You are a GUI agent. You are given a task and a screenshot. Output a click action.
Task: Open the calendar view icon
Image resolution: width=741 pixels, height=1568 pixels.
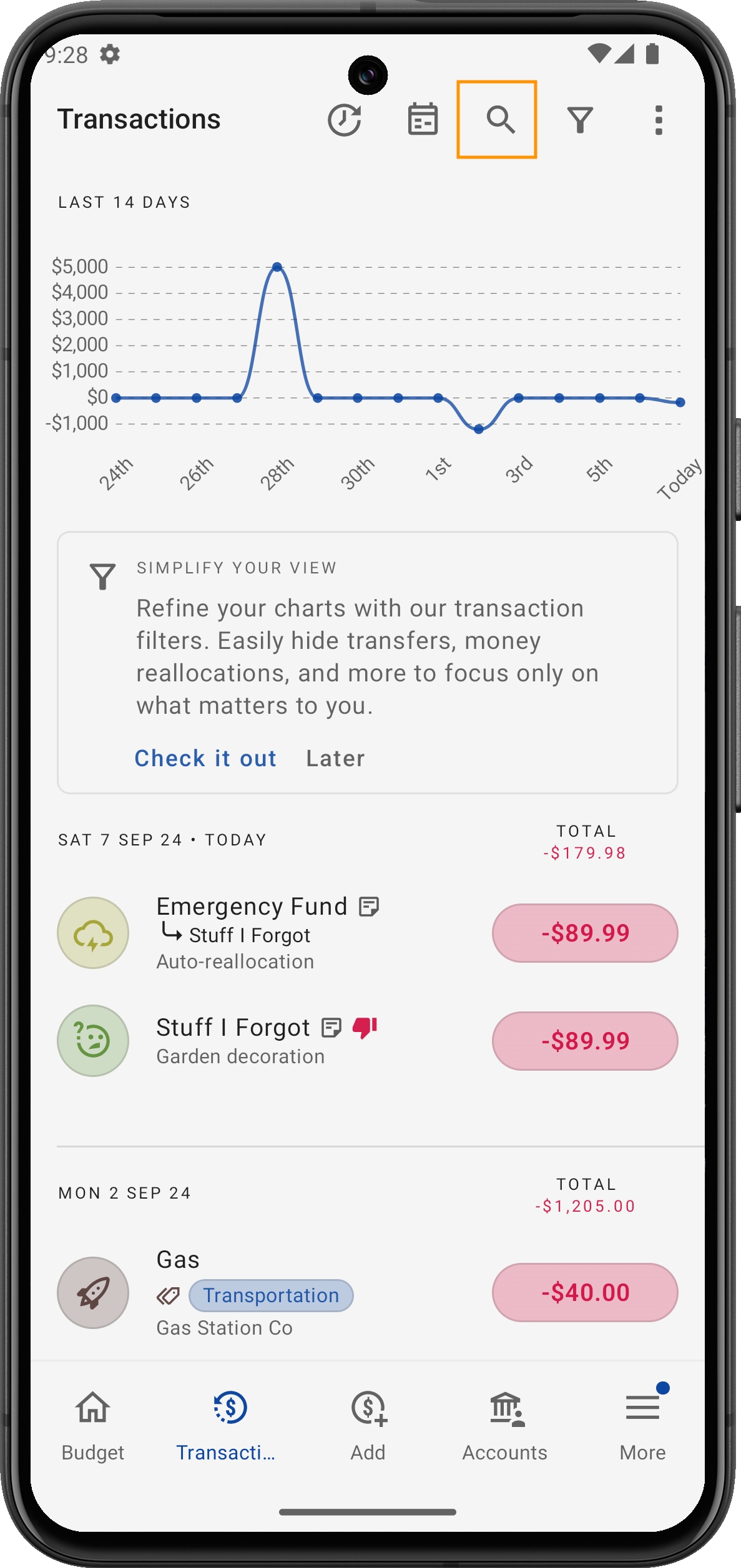423,120
